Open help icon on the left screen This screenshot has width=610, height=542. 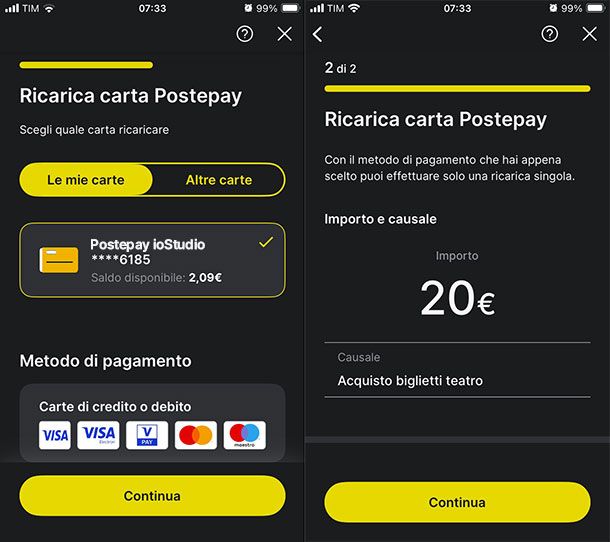(245, 34)
